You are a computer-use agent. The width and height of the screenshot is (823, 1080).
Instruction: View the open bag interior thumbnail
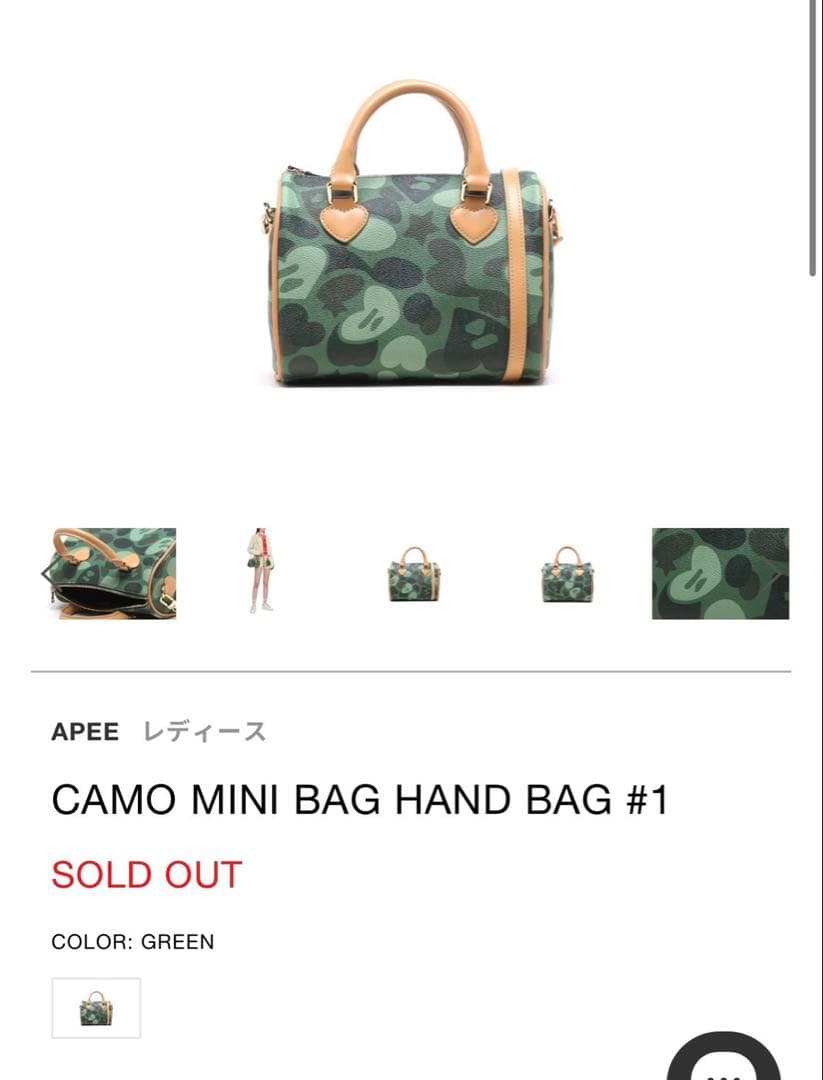point(114,573)
